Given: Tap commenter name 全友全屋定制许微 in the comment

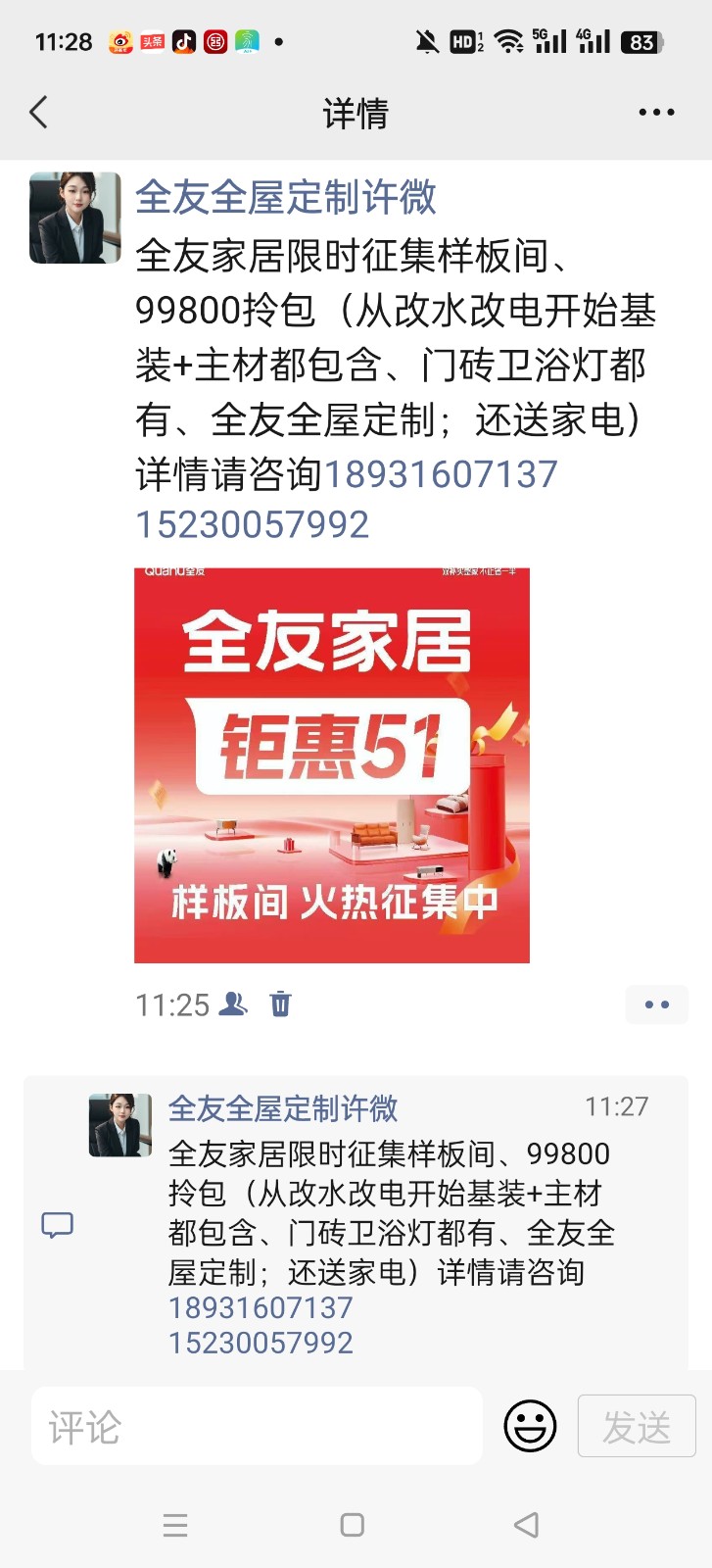Looking at the screenshot, I should click(283, 1108).
